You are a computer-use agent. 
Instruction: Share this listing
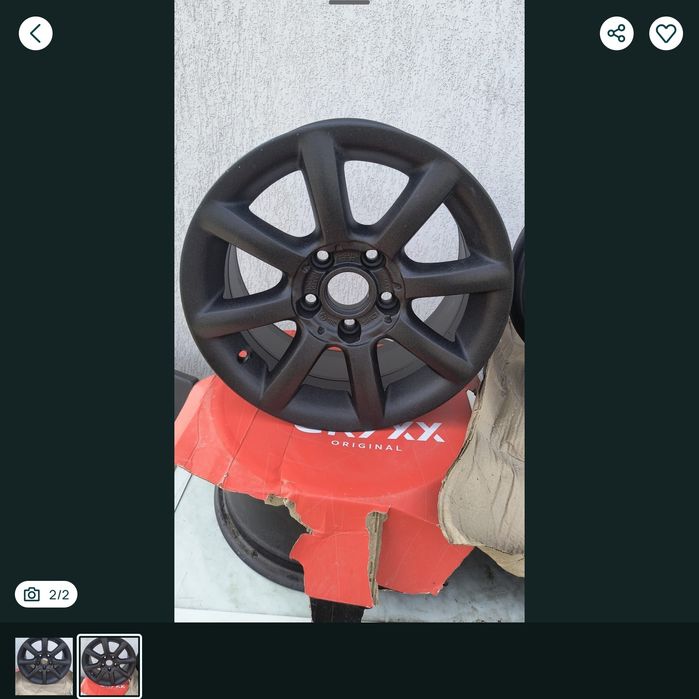616,33
